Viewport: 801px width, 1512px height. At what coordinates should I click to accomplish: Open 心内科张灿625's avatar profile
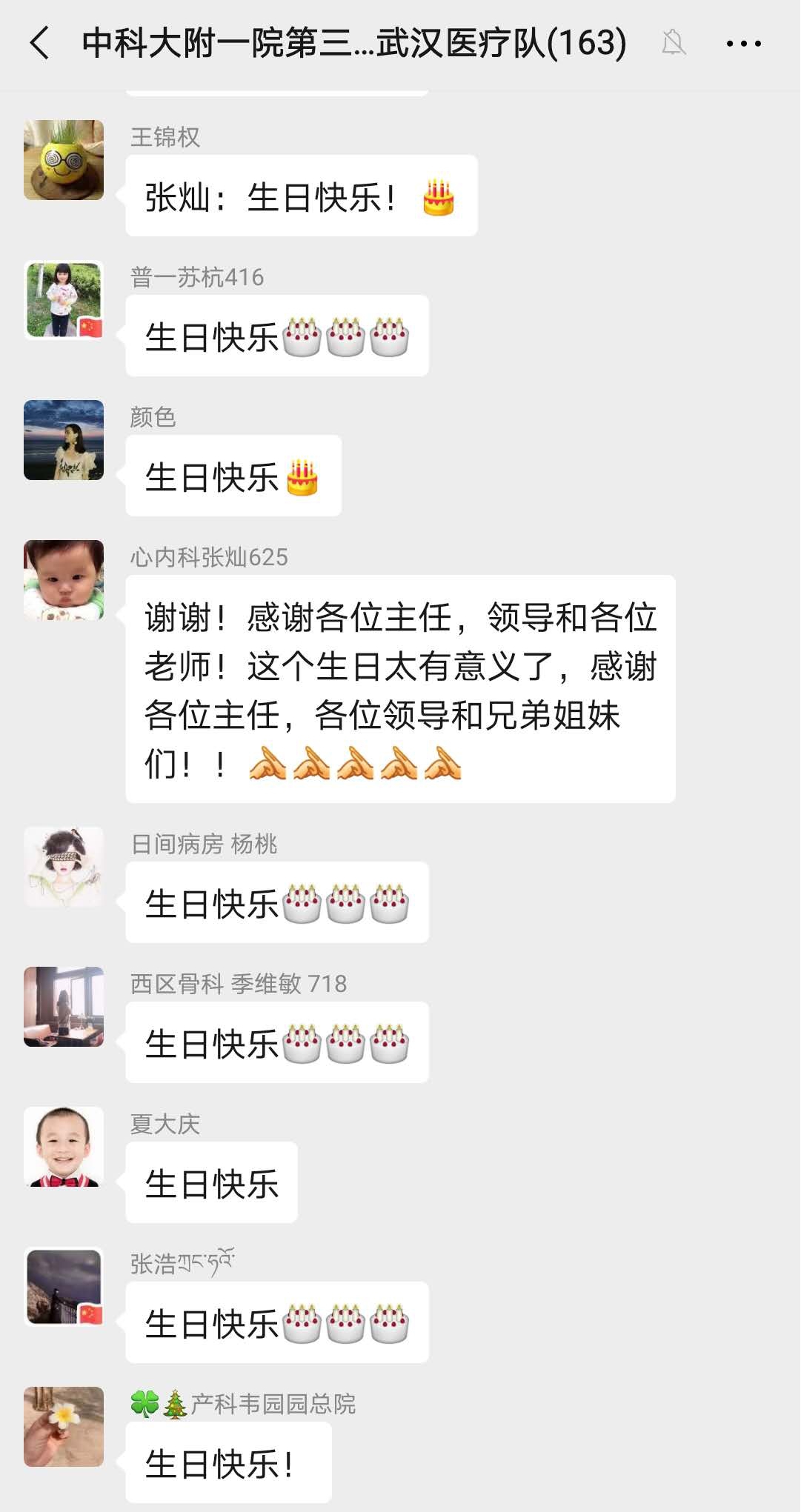tap(64, 580)
